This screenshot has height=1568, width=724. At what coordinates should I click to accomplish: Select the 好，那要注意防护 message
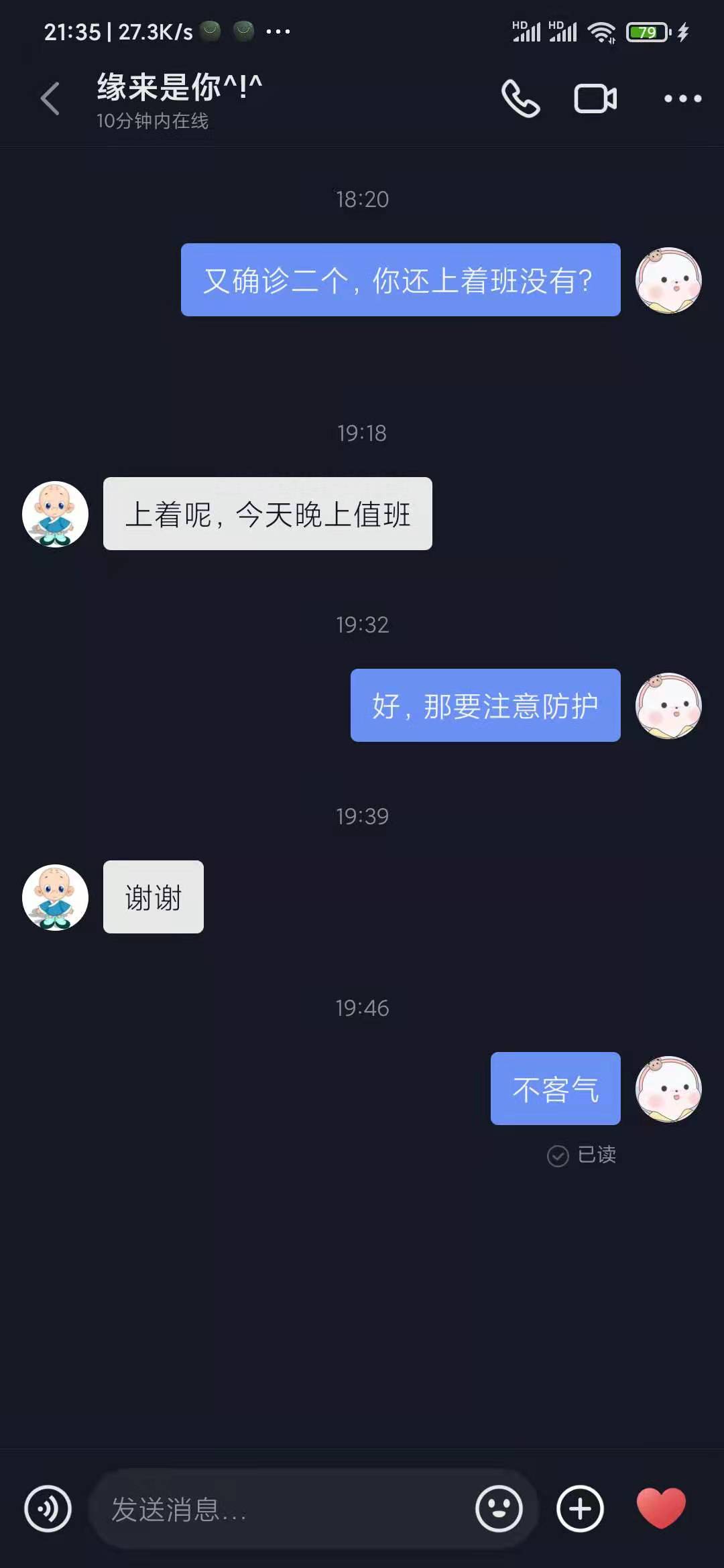click(485, 706)
